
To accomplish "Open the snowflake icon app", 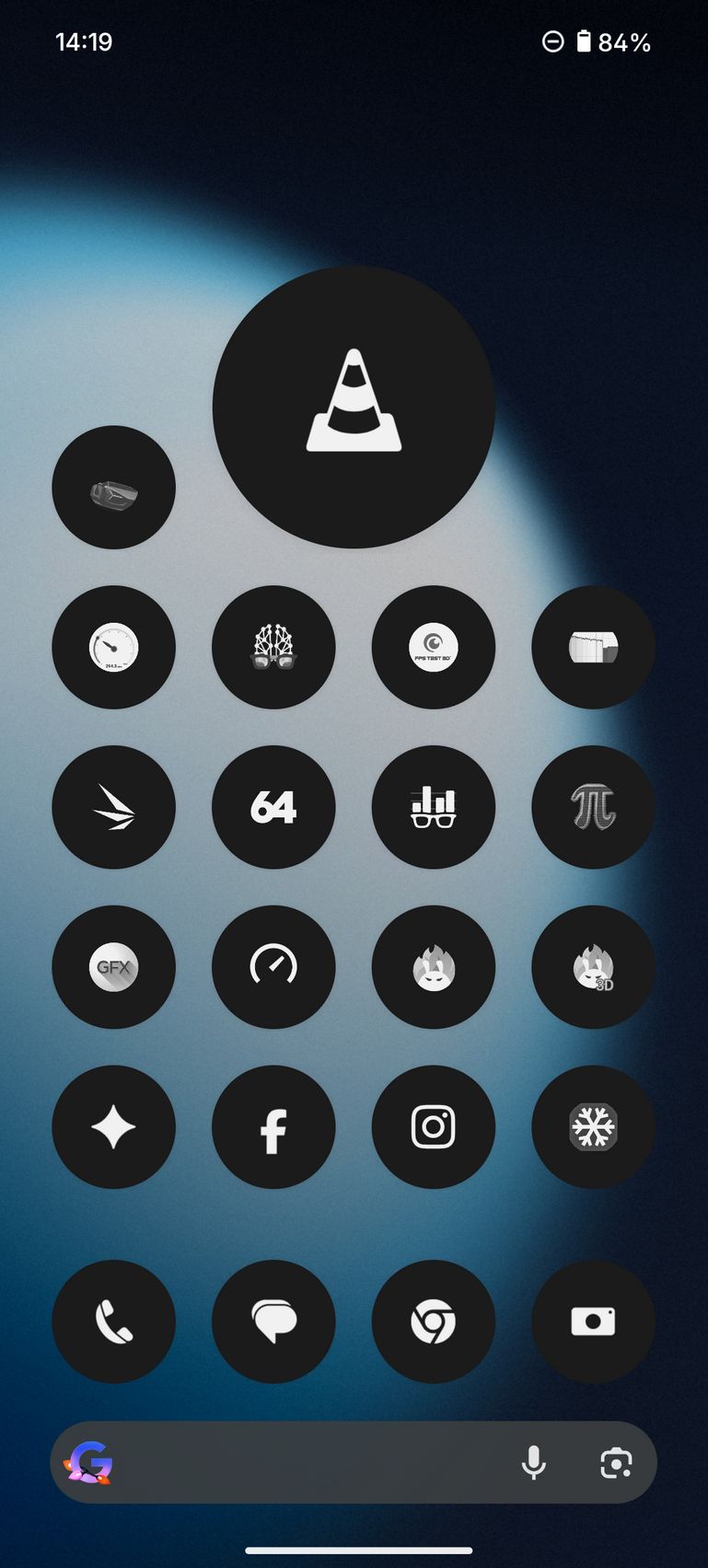I will coord(593,1127).
